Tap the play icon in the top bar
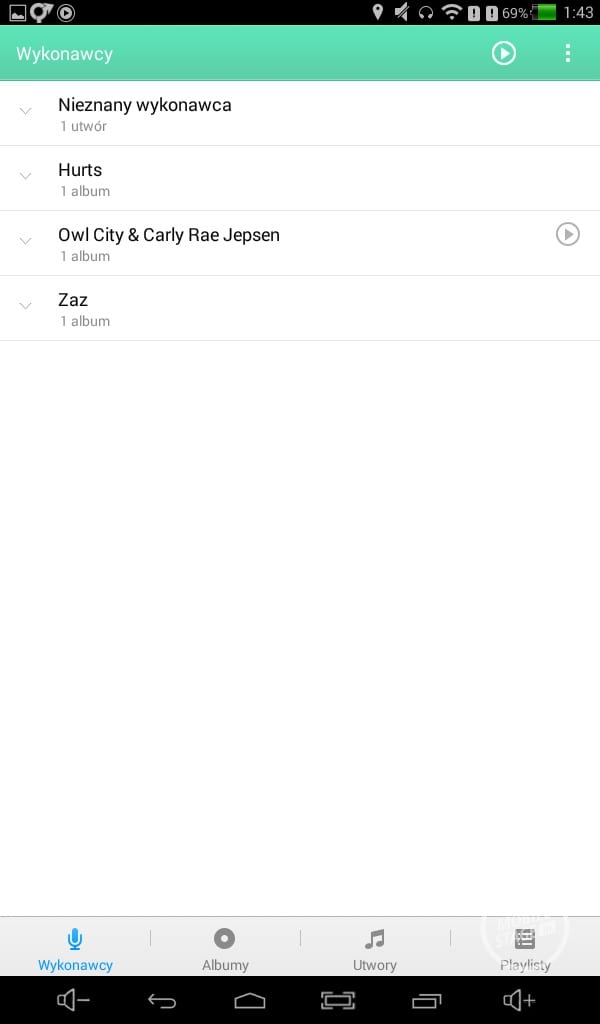600x1024 pixels. click(x=504, y=53)
